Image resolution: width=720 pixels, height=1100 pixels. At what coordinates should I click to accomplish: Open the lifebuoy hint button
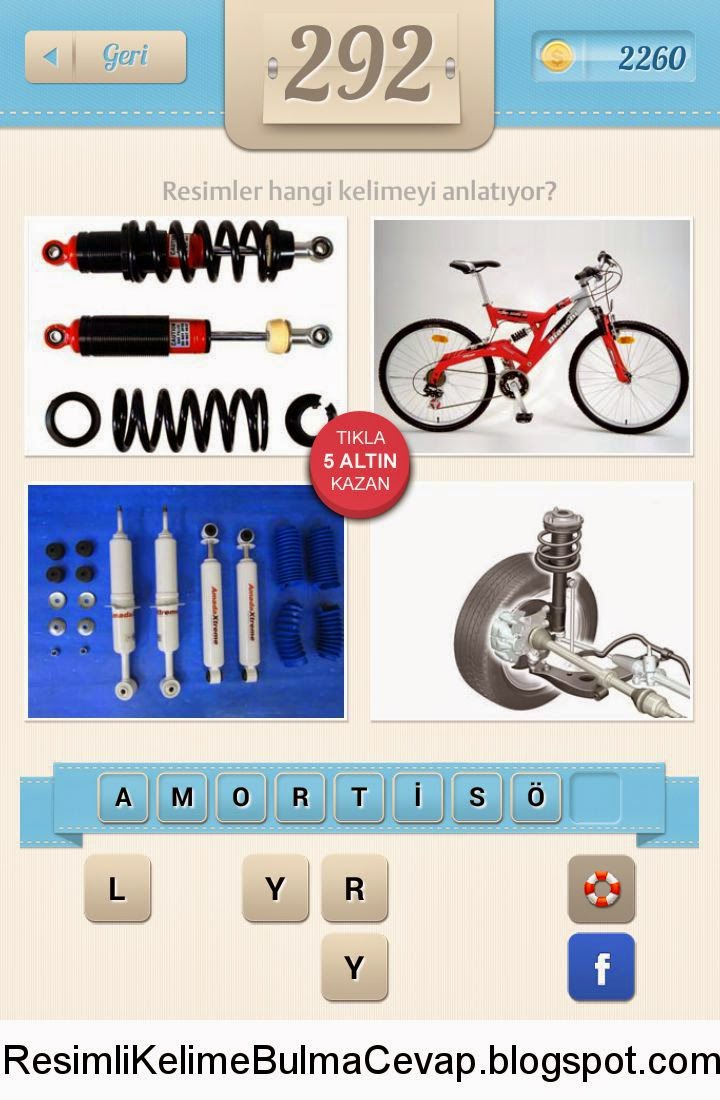pyautogui.click(x=601, y=888)
